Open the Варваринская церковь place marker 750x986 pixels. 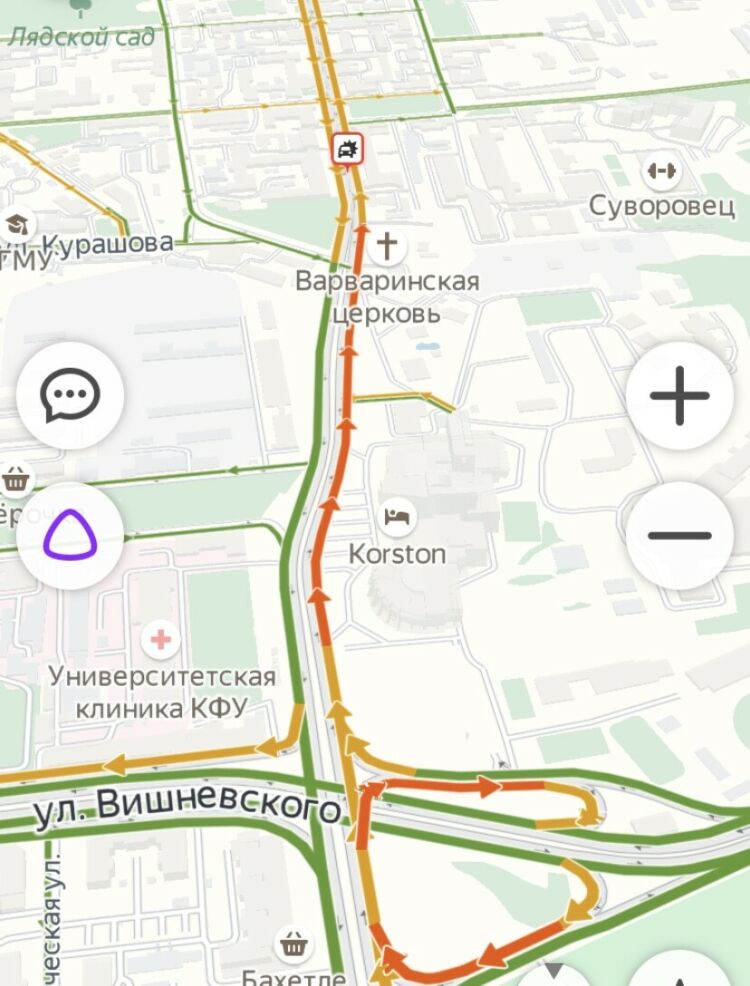point(386,245)
